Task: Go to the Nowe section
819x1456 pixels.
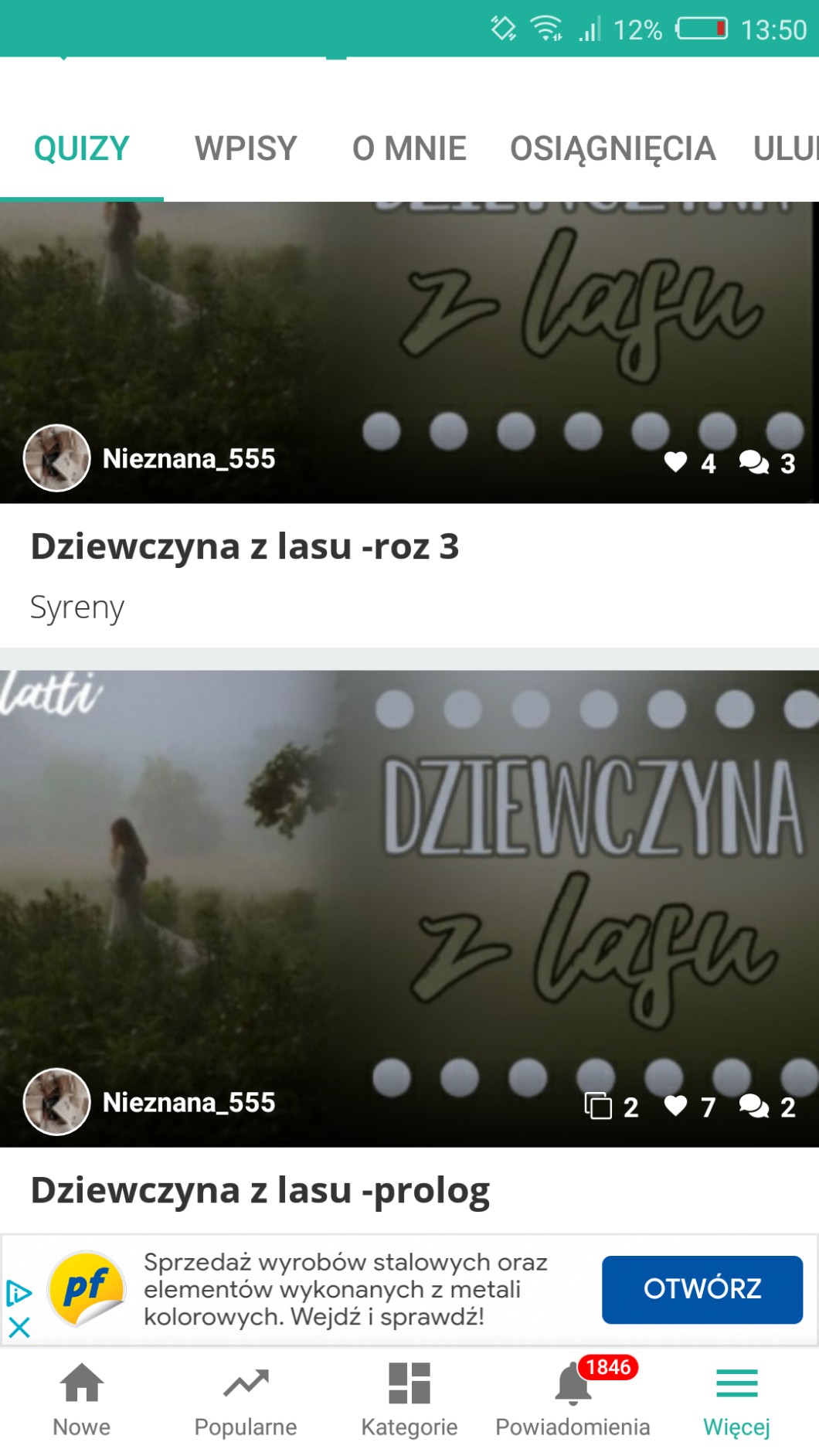Action: click(x=82, y=1399)
